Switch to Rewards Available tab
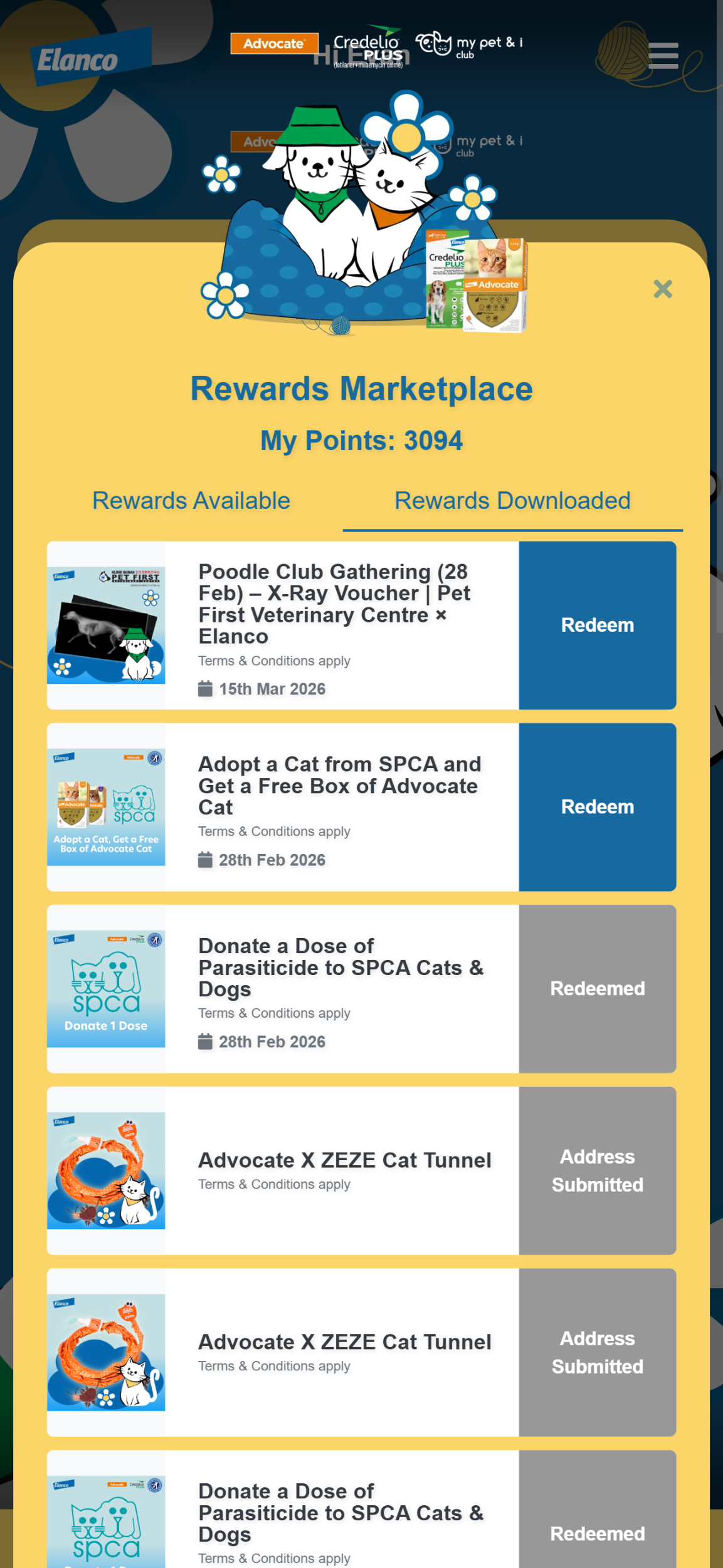The width and height of the screenshot is (723, 1568). (x=191, y=501)
